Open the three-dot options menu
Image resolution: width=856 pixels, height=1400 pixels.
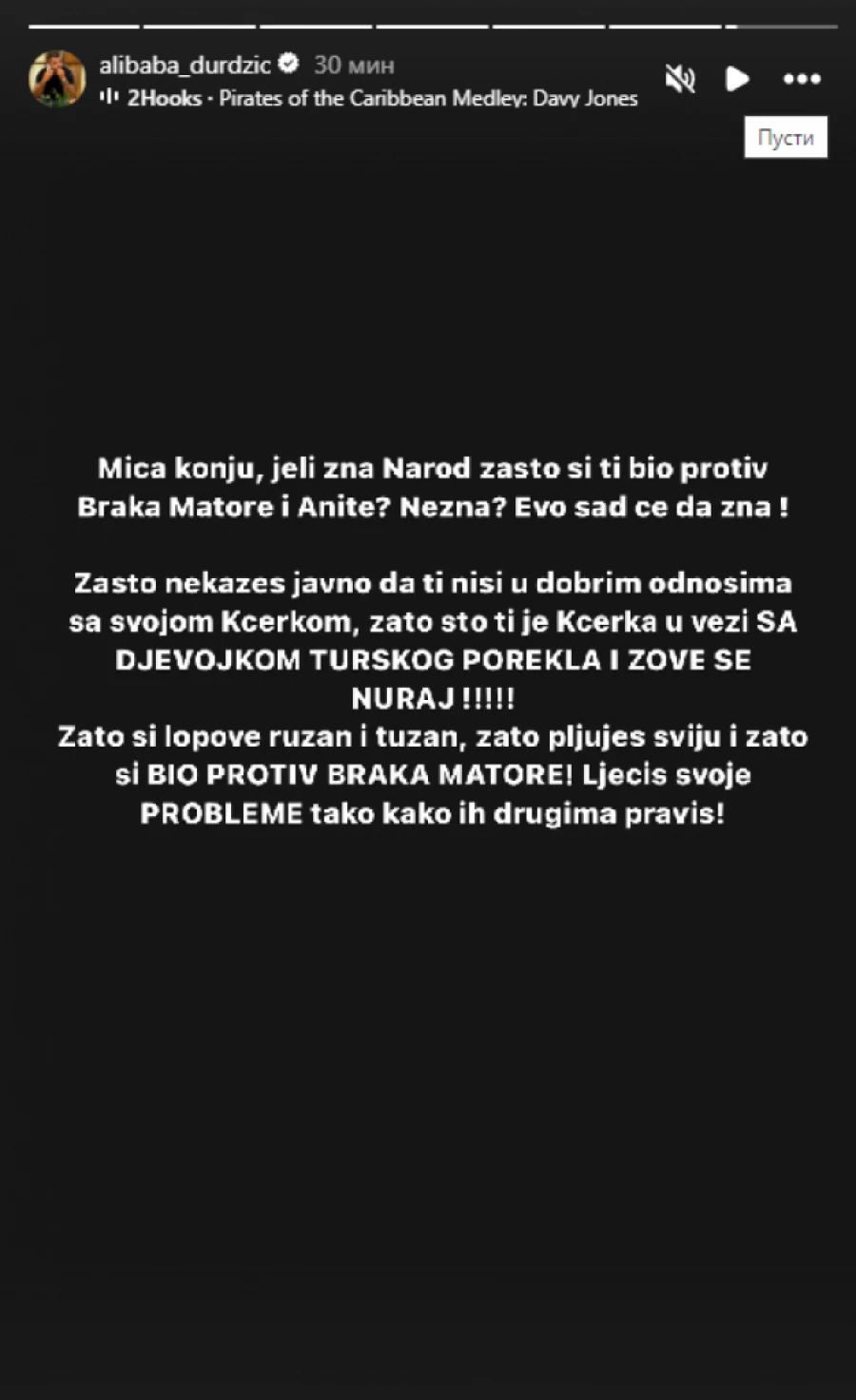(x=801, y=80)
